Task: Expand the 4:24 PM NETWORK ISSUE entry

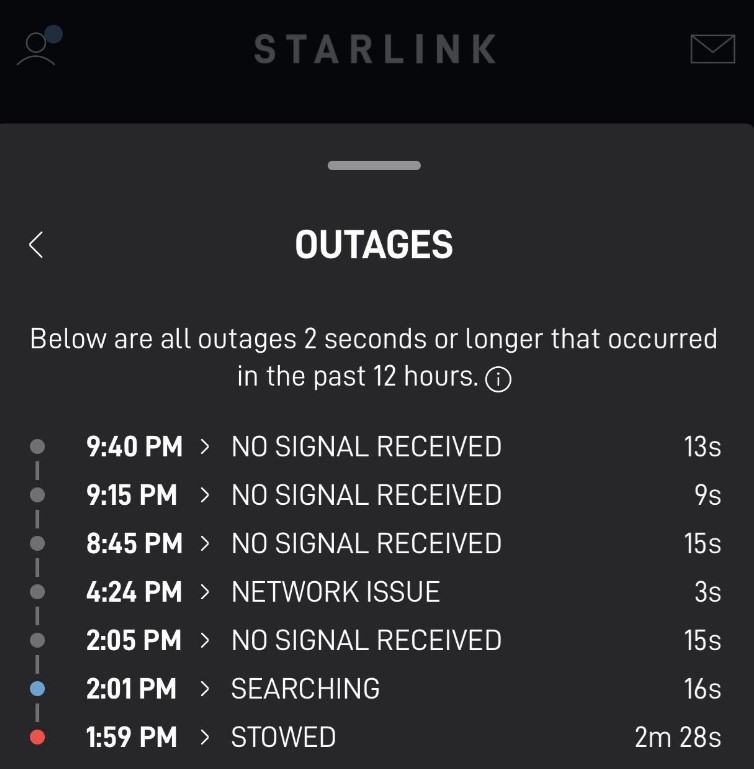Action: tap(336, 592)
